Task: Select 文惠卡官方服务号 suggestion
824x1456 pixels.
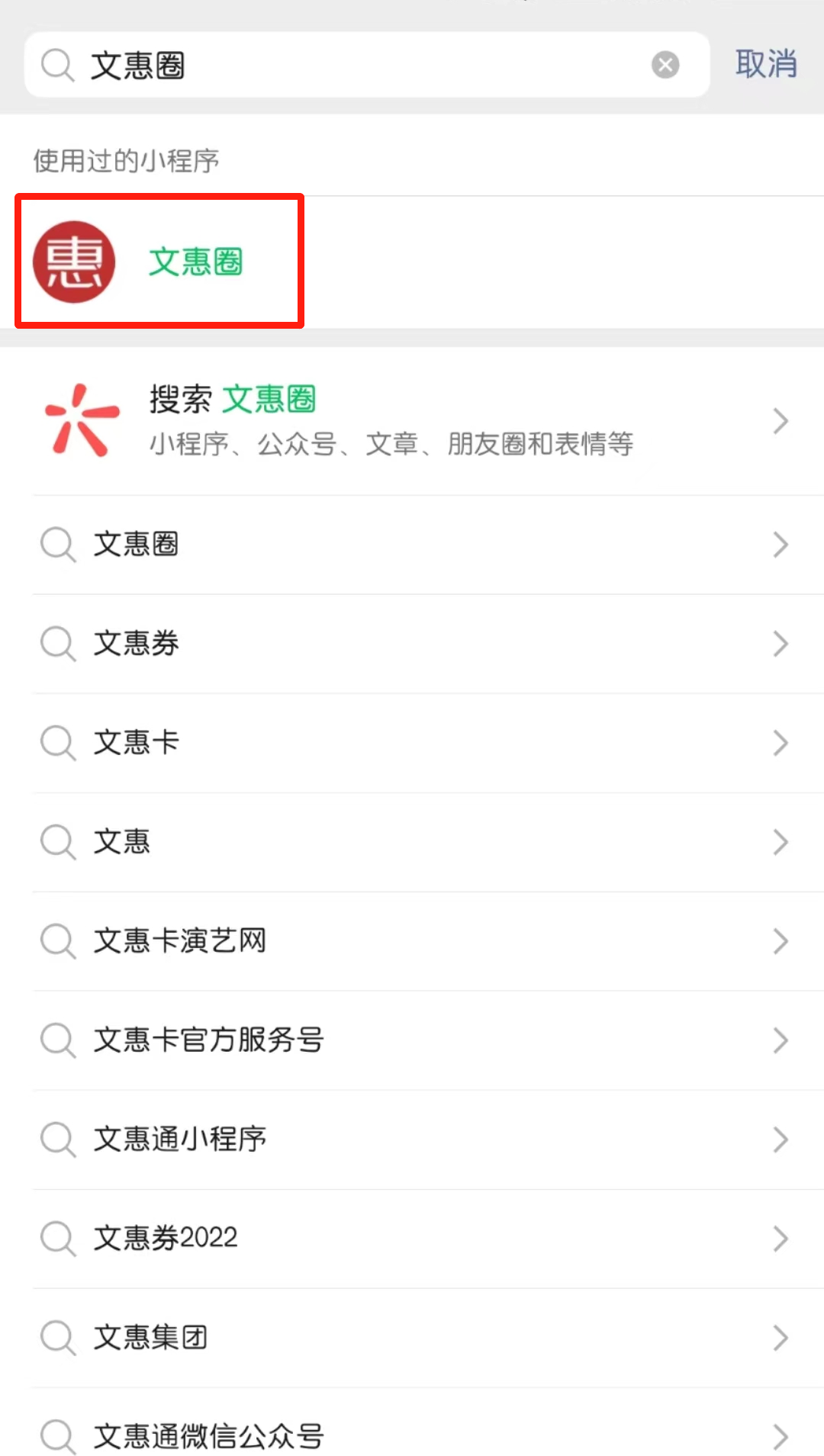Action: [412, 1040]
